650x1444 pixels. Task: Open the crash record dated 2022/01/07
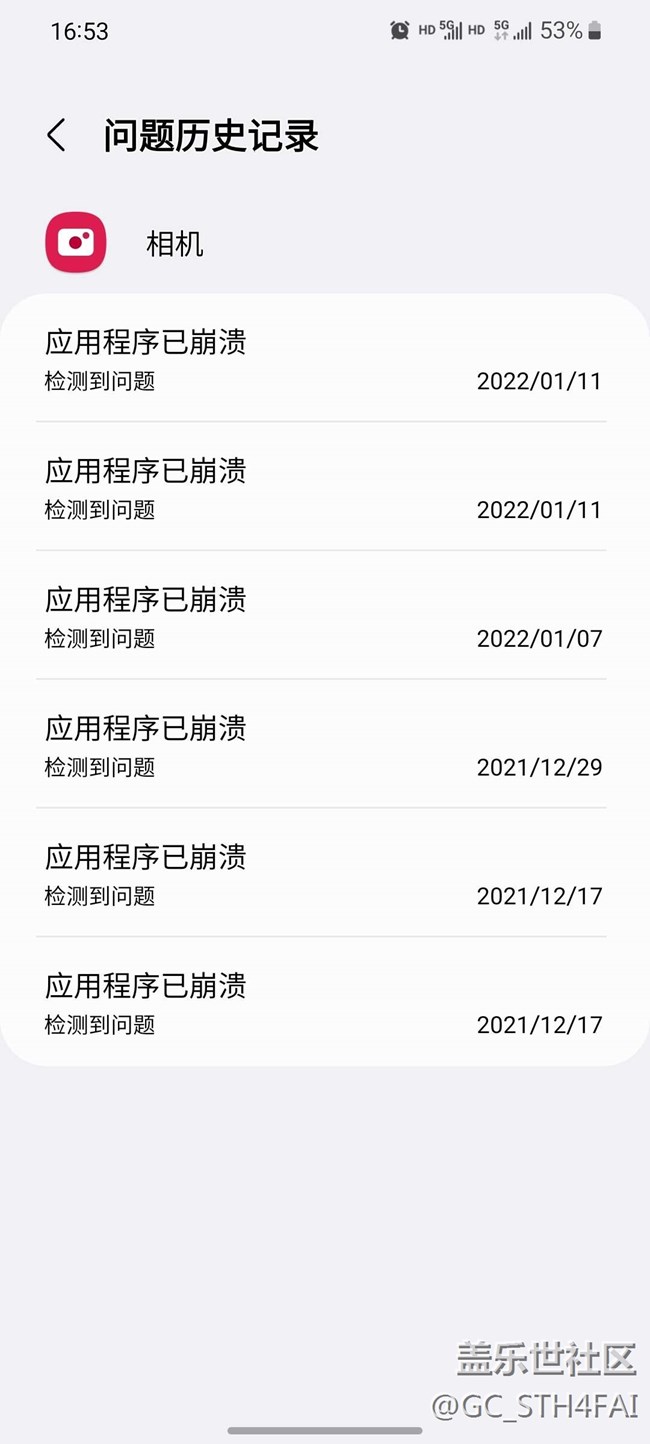(322, 616)
